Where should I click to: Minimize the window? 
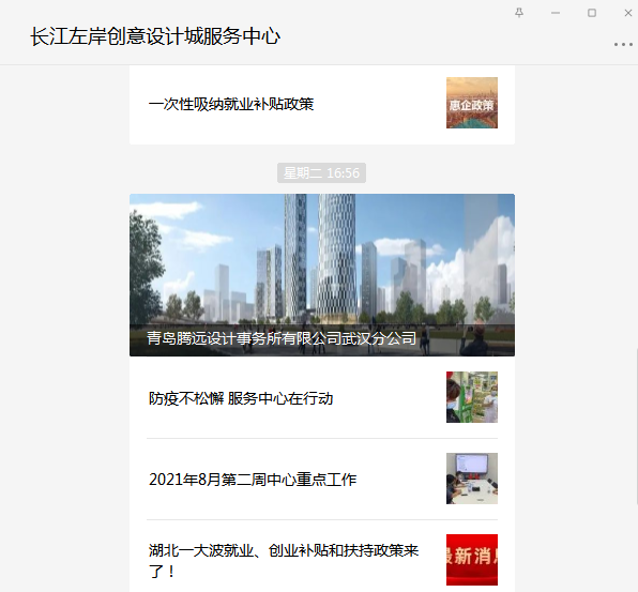(x=556, y=12)
